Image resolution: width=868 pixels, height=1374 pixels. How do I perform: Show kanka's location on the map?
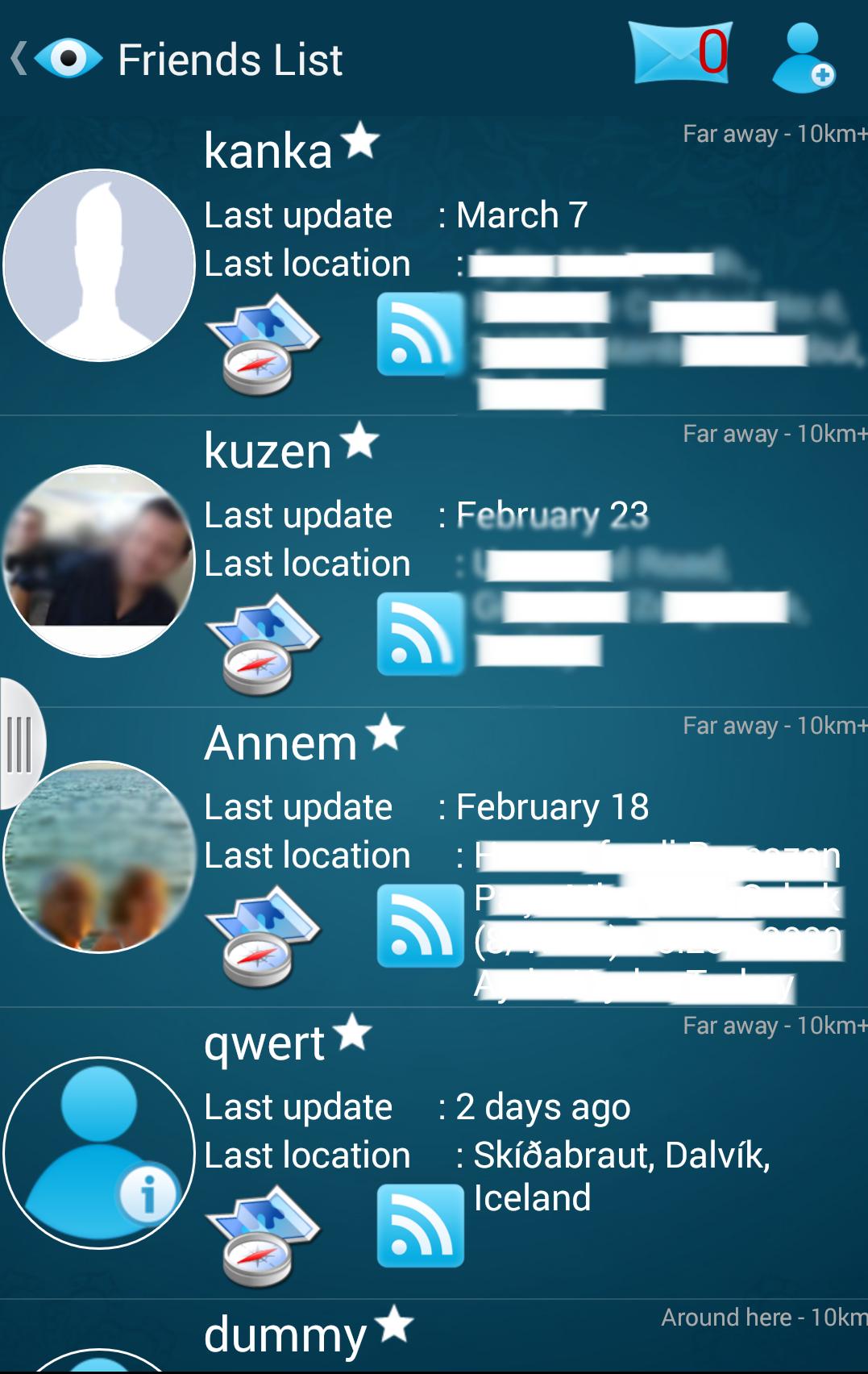tap(261, 344)
